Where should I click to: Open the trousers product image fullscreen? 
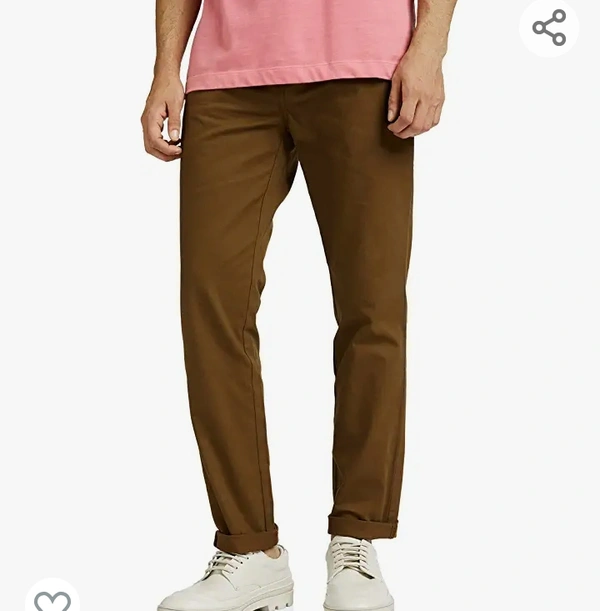pyautogui.click(x=295, y=320)
